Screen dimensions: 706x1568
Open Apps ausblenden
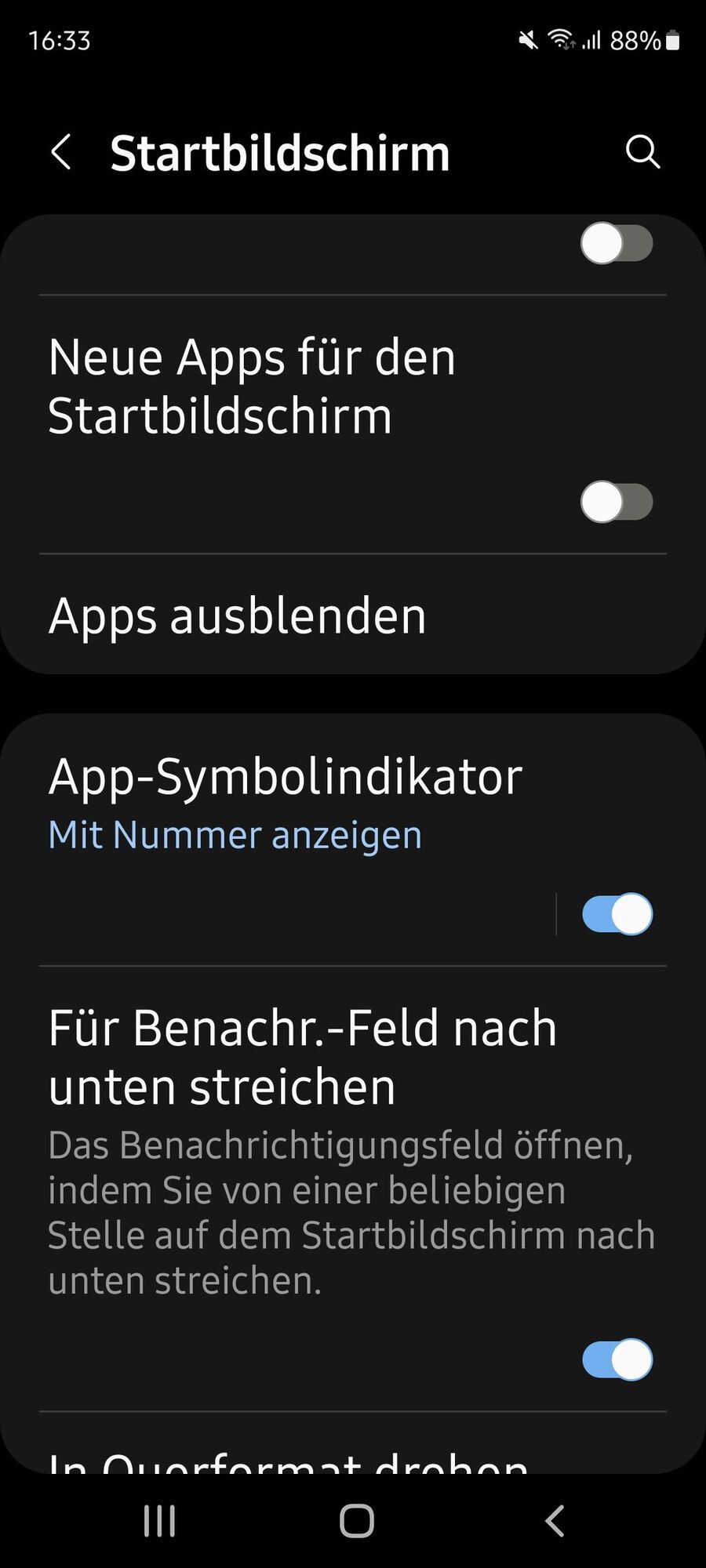click(x=237, y=616)
